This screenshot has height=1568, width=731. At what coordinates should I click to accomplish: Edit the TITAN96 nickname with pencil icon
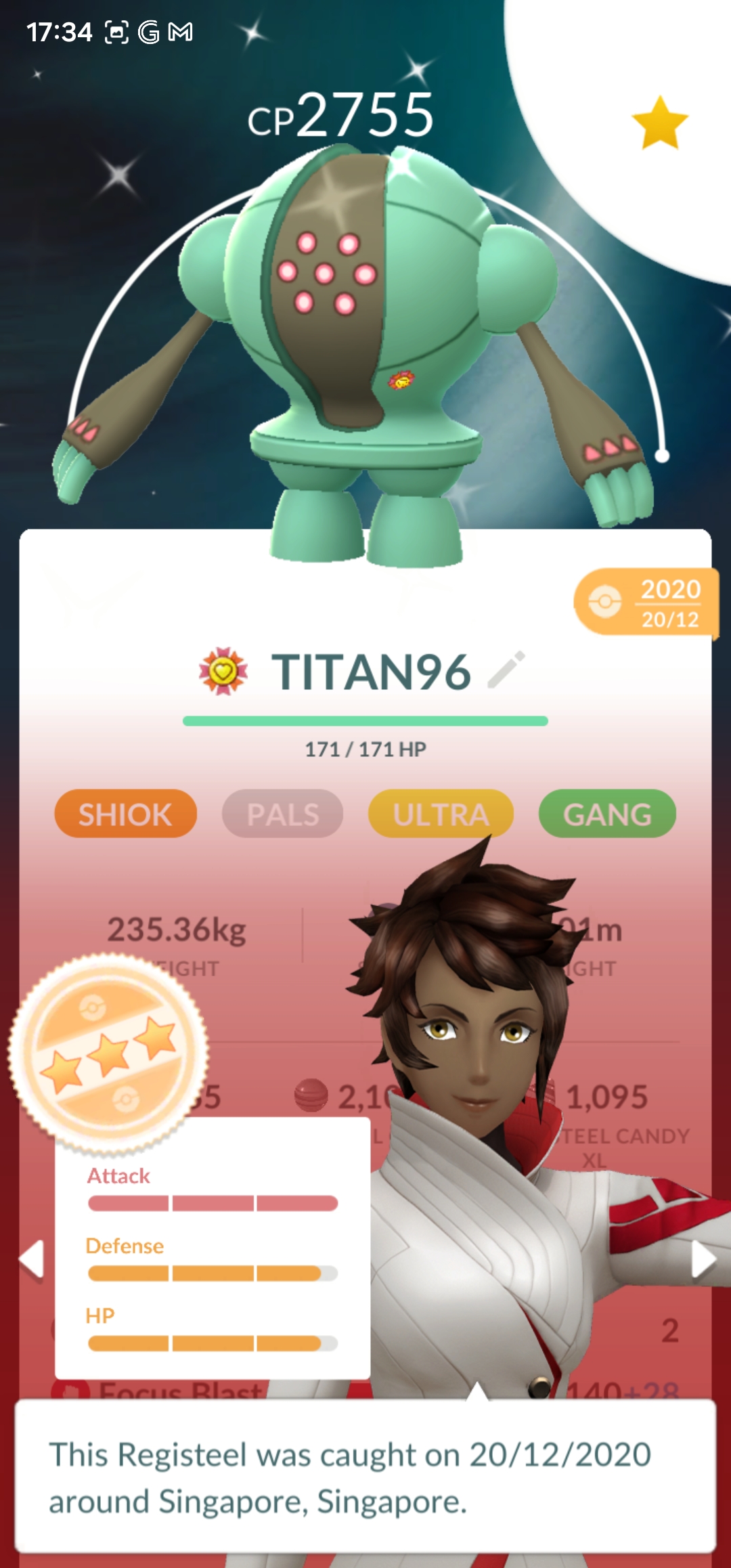(x=506, y=670)
